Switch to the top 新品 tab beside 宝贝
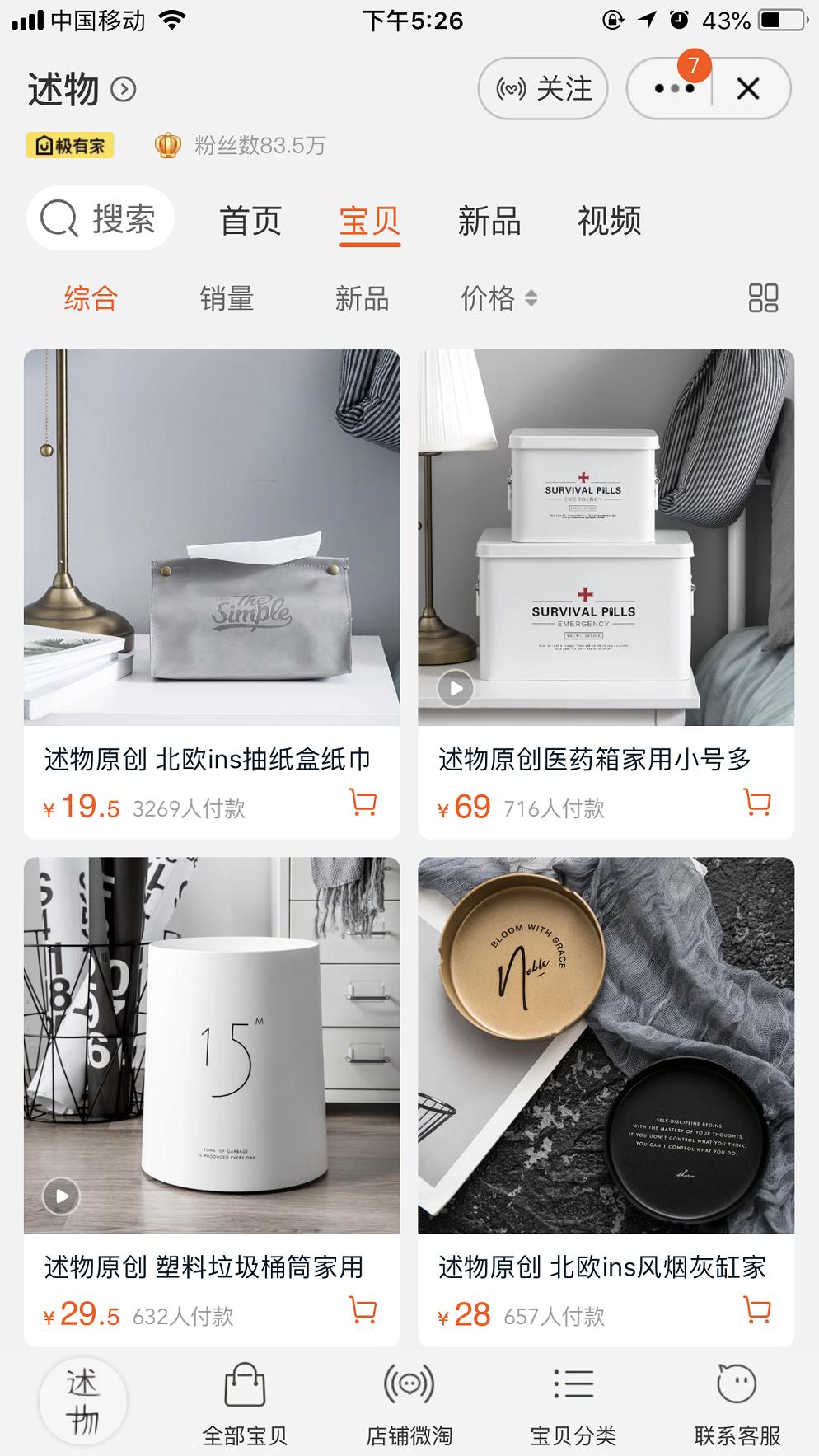 [x=489, y=221]
